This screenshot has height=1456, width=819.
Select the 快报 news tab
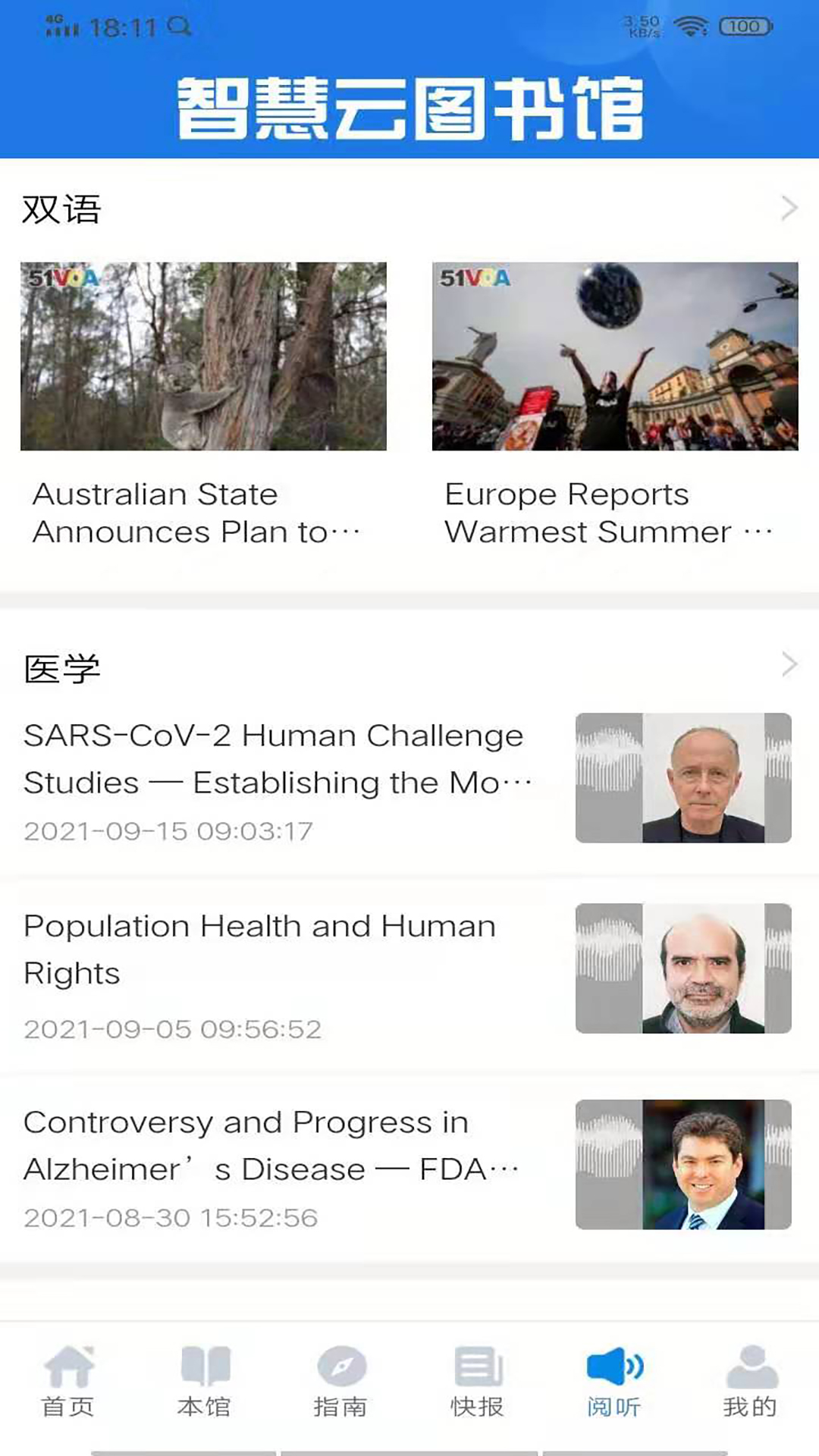[478, 1382]
